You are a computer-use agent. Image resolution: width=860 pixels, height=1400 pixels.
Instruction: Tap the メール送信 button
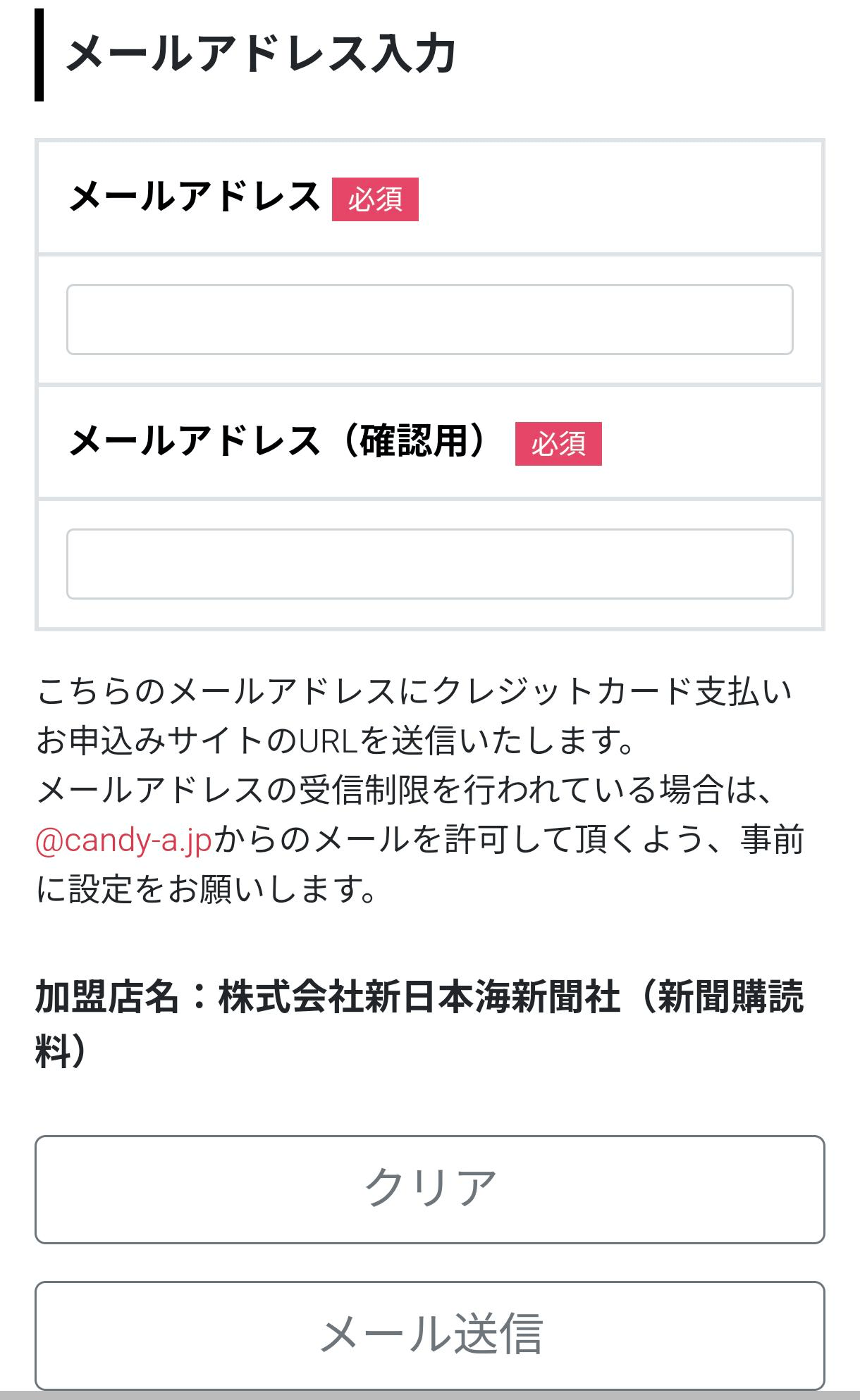(x=430, y=1335)
